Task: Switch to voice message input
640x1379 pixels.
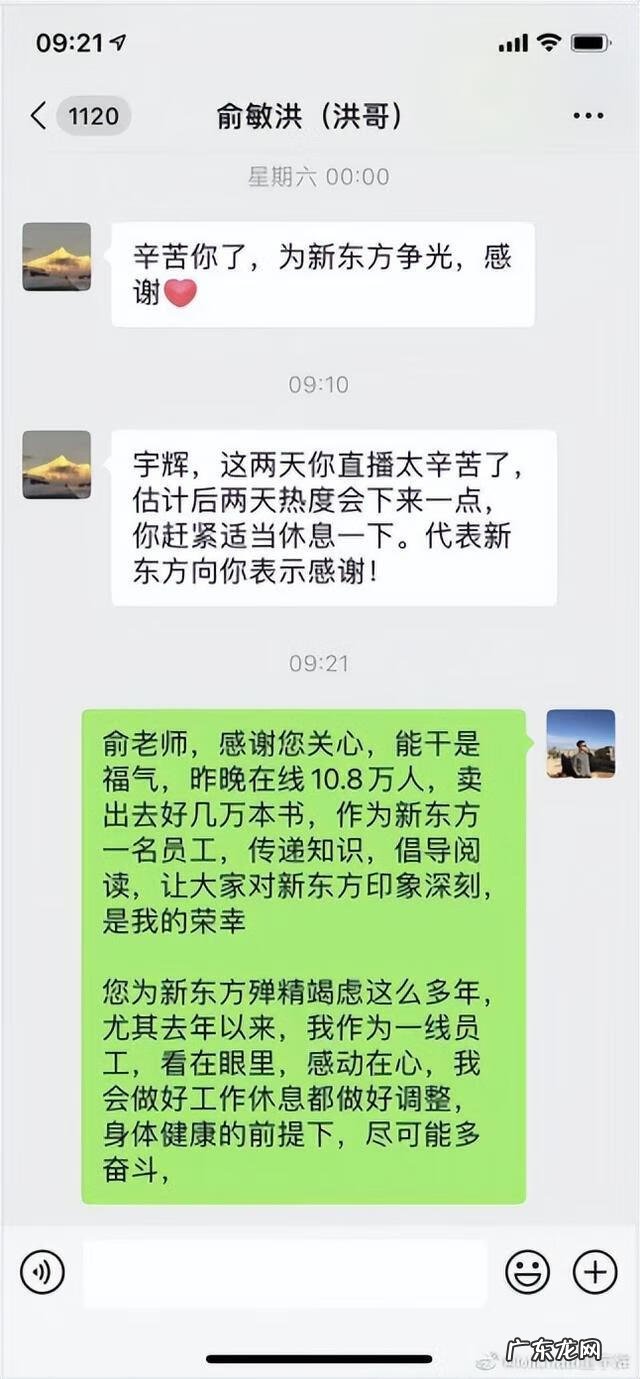Action: [x=42, y=1272]
